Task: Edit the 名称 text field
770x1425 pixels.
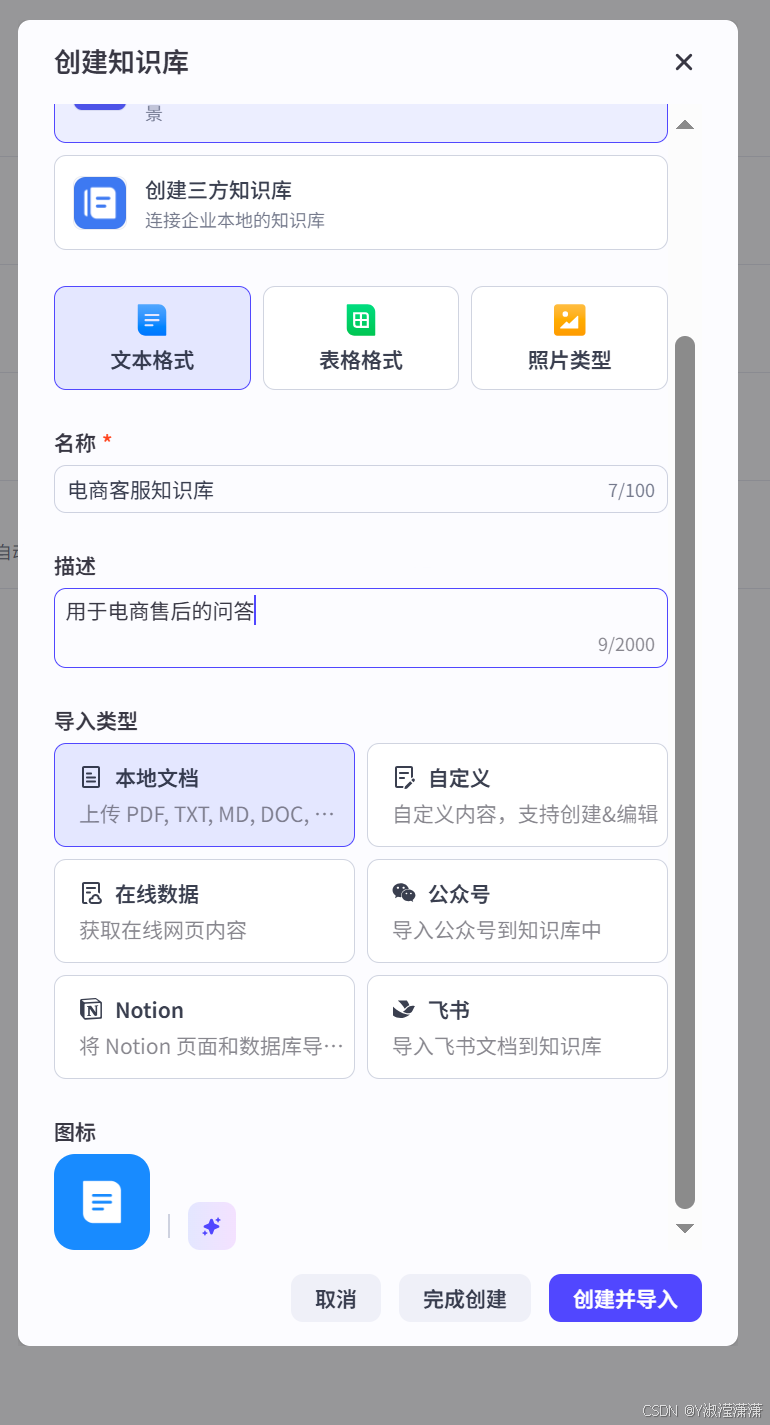Action: coord(361,489)
